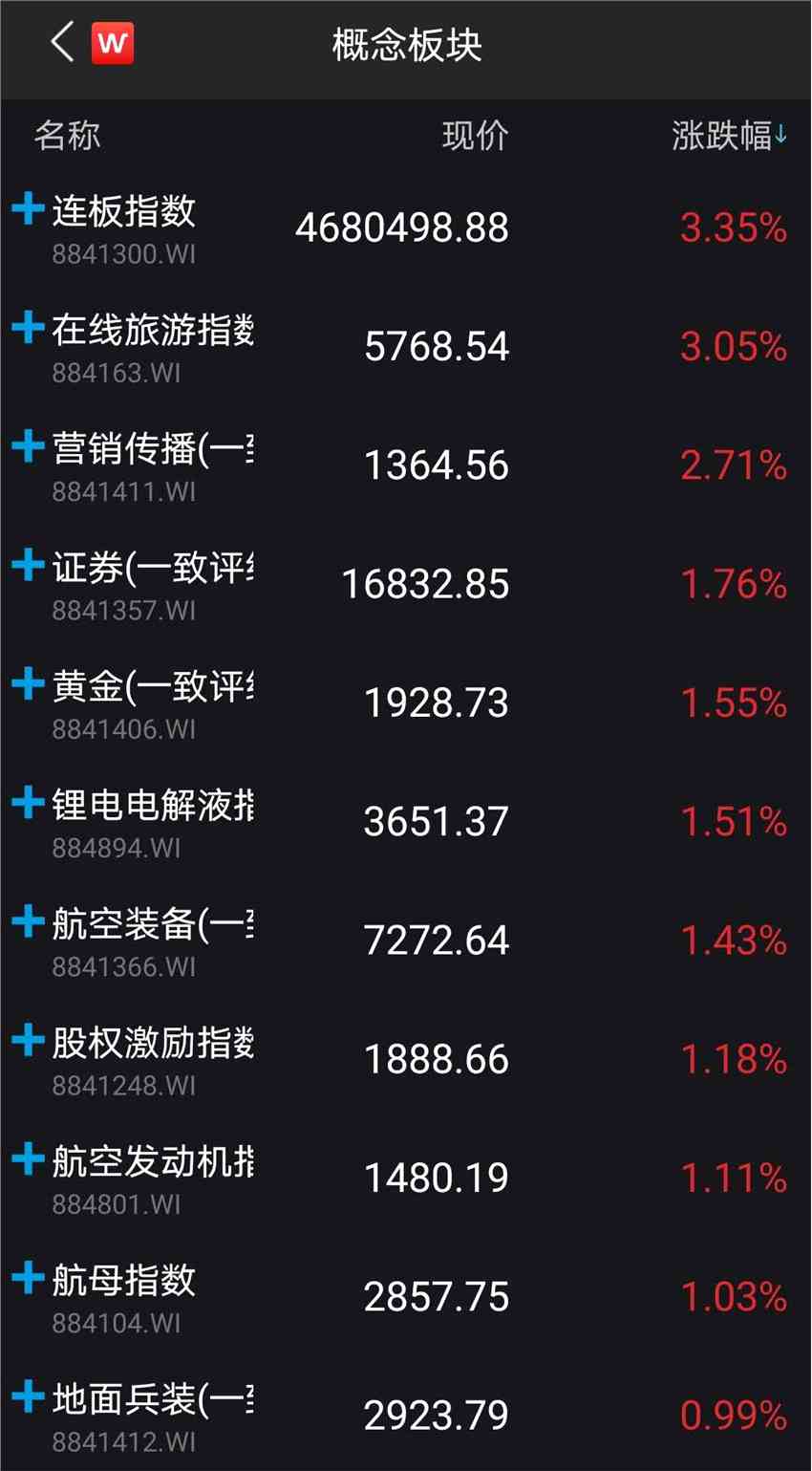Add 地面兵装 to favorites via plus
Image resolution: width=812 pixels, height=1471 pixels.
tap(29, 1396)
